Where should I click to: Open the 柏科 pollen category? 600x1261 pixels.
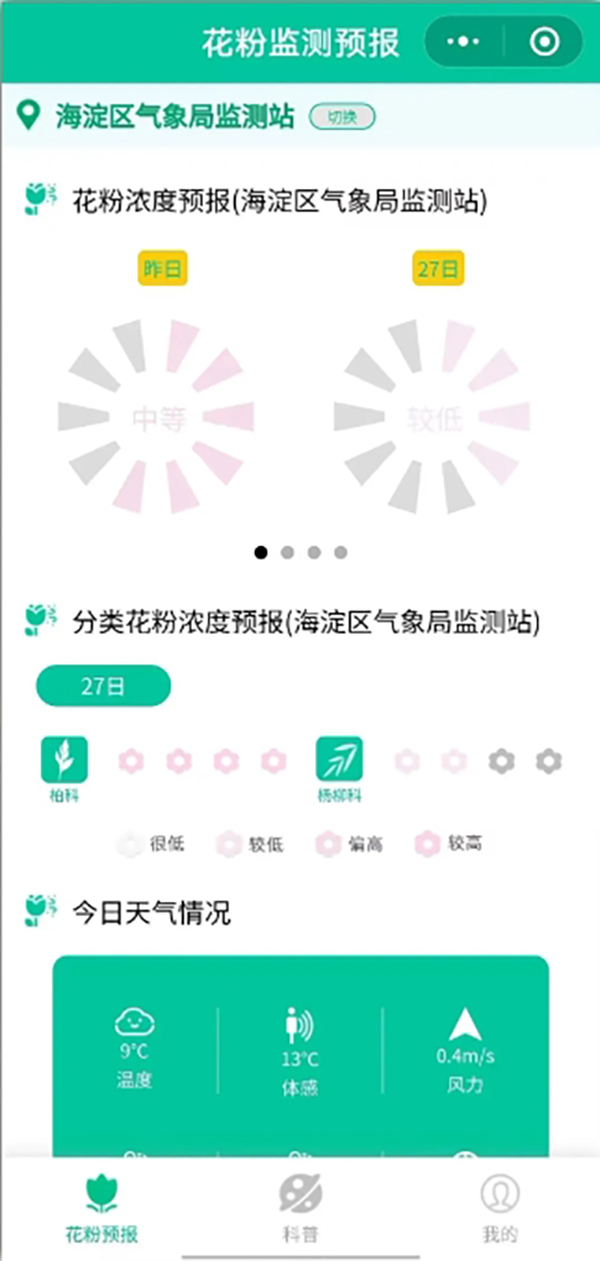click(x=64, y=761)
